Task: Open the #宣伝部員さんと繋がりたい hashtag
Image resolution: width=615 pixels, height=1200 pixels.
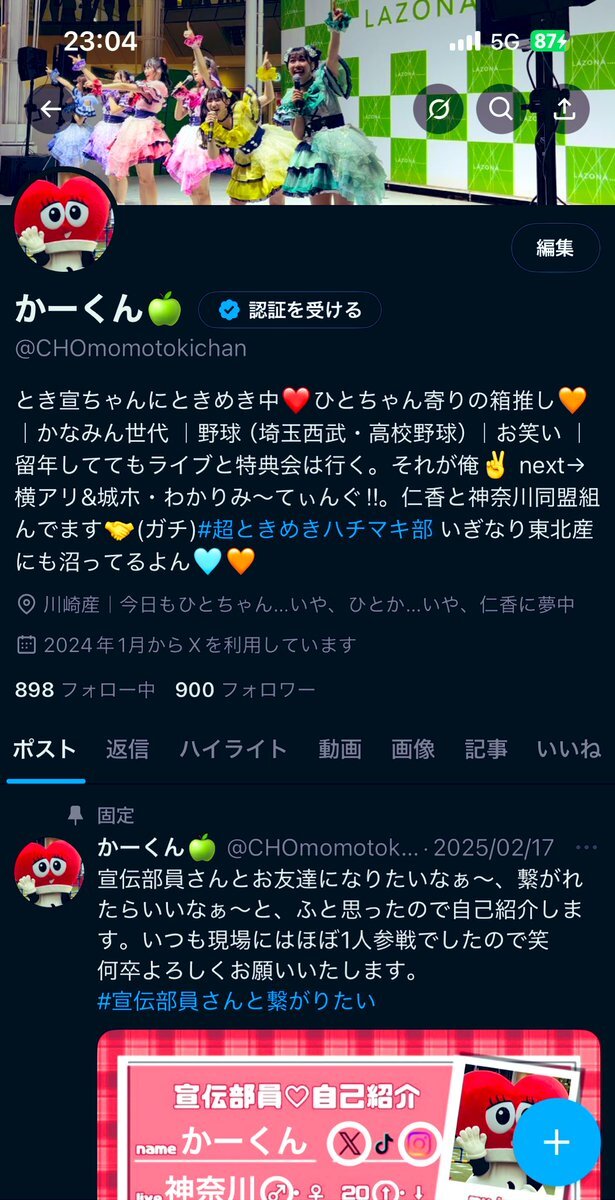Action: (236, 1000)
